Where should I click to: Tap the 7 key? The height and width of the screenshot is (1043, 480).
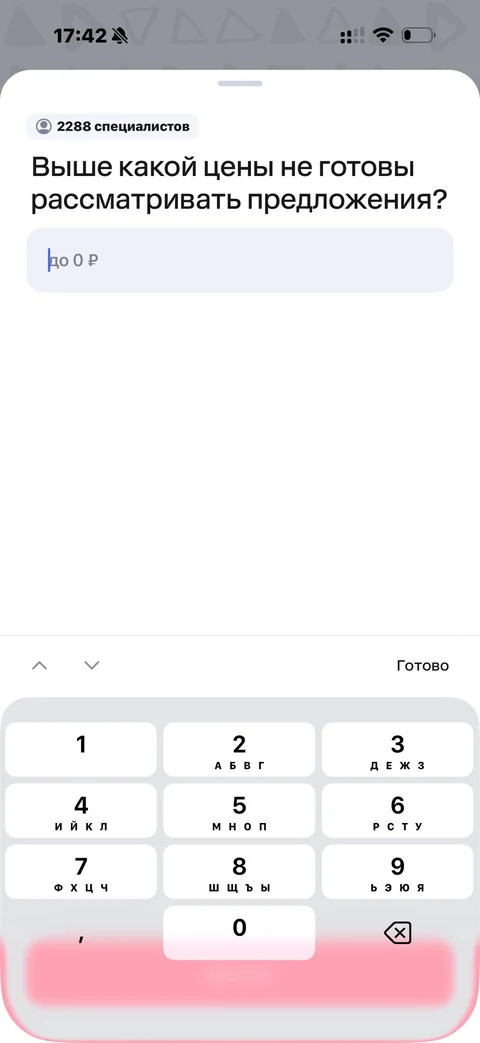(x=81, y=871)
